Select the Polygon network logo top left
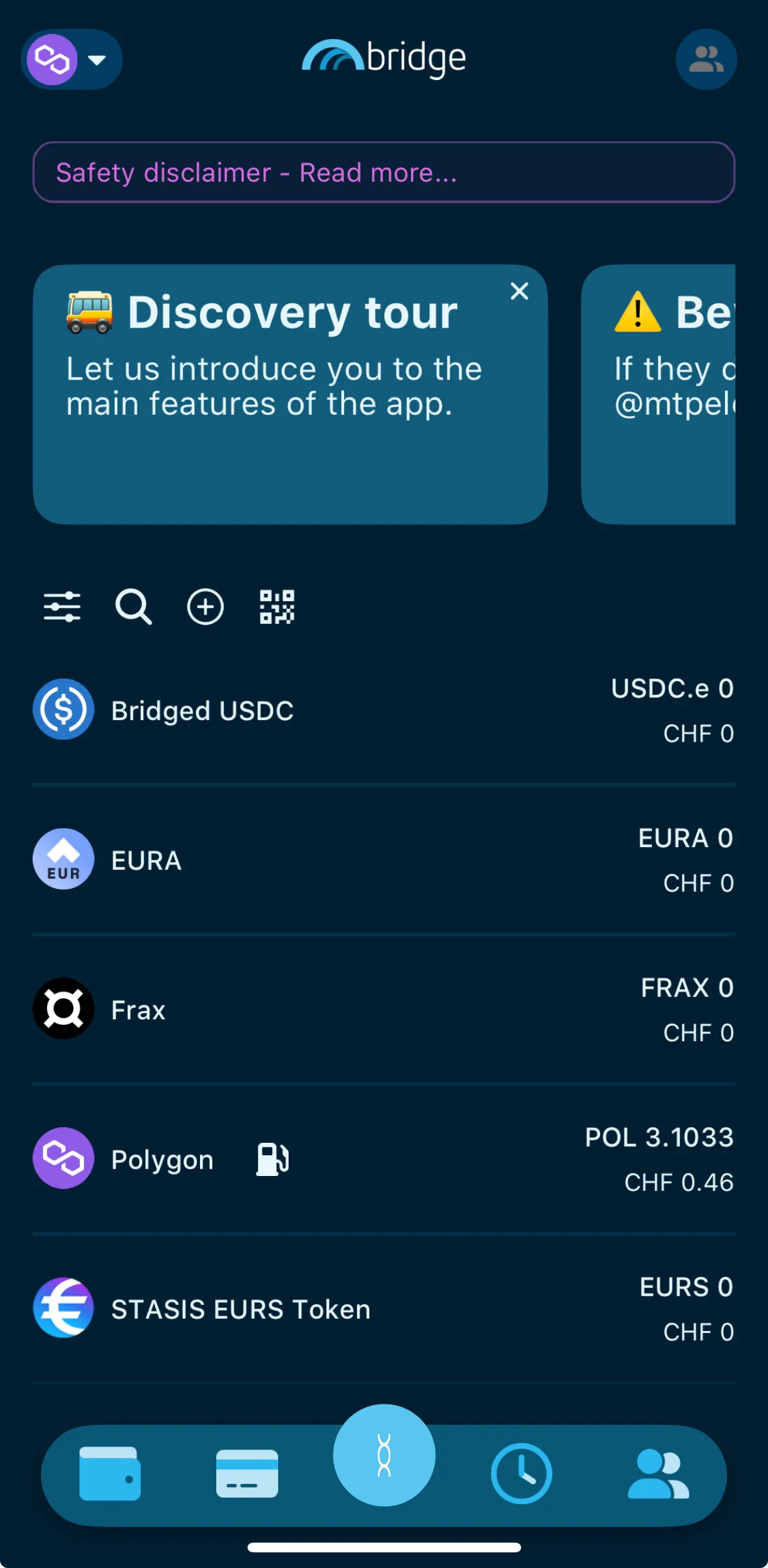768x1568 pixels. coord(51,59)
